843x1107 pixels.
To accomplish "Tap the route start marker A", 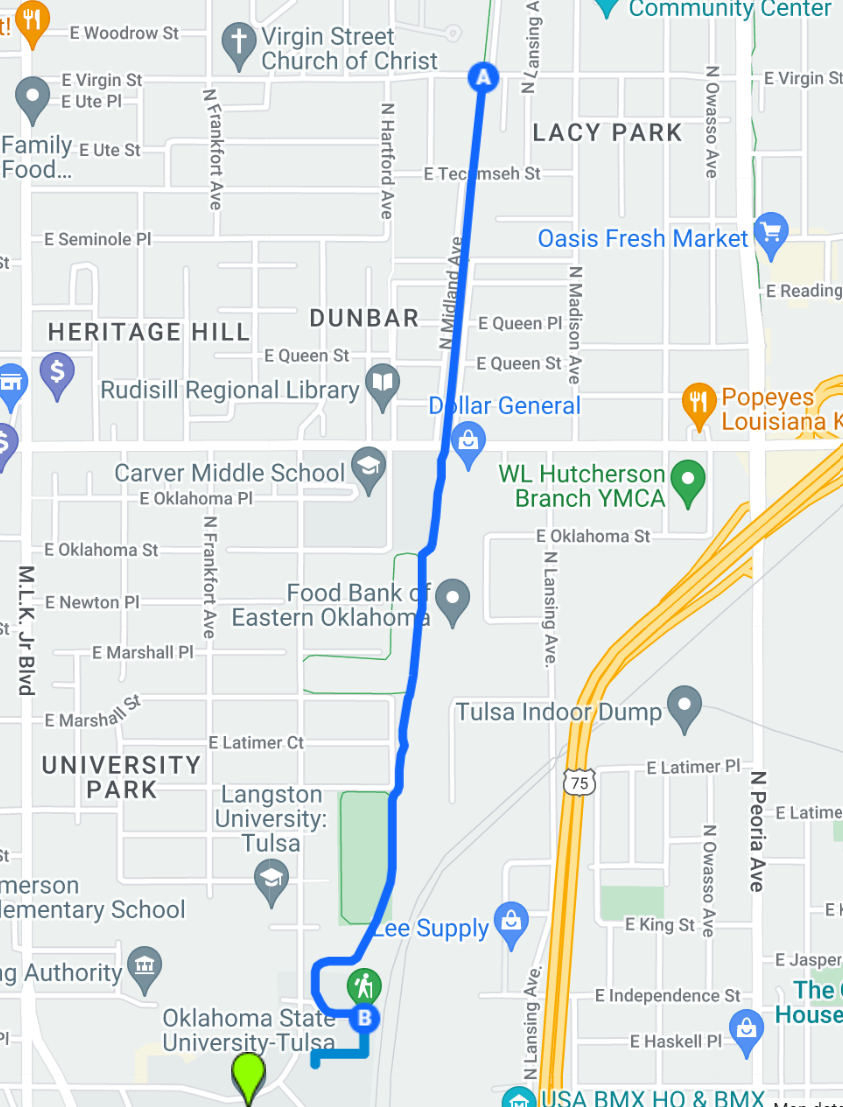I will pos(483,77).
